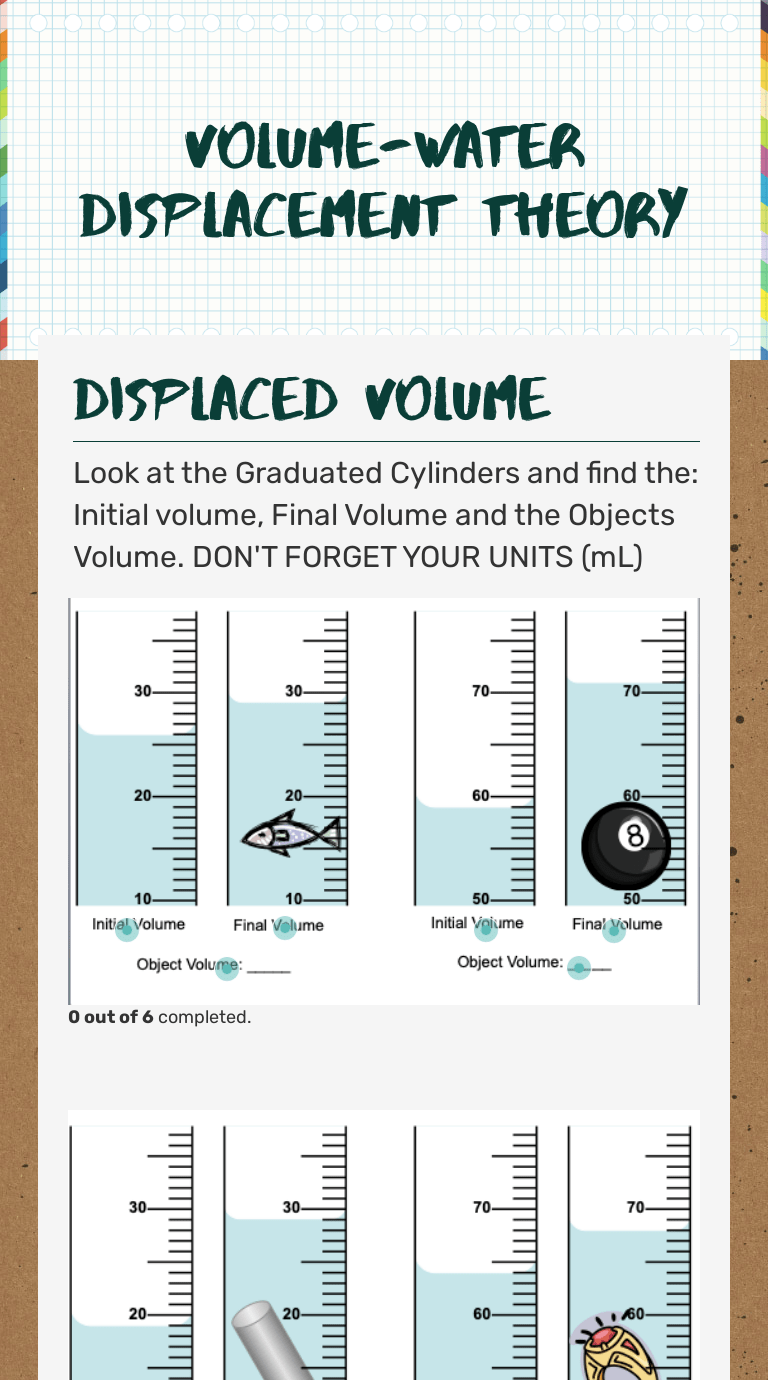Select the Object Volume blank for the fish

[228, 968]
